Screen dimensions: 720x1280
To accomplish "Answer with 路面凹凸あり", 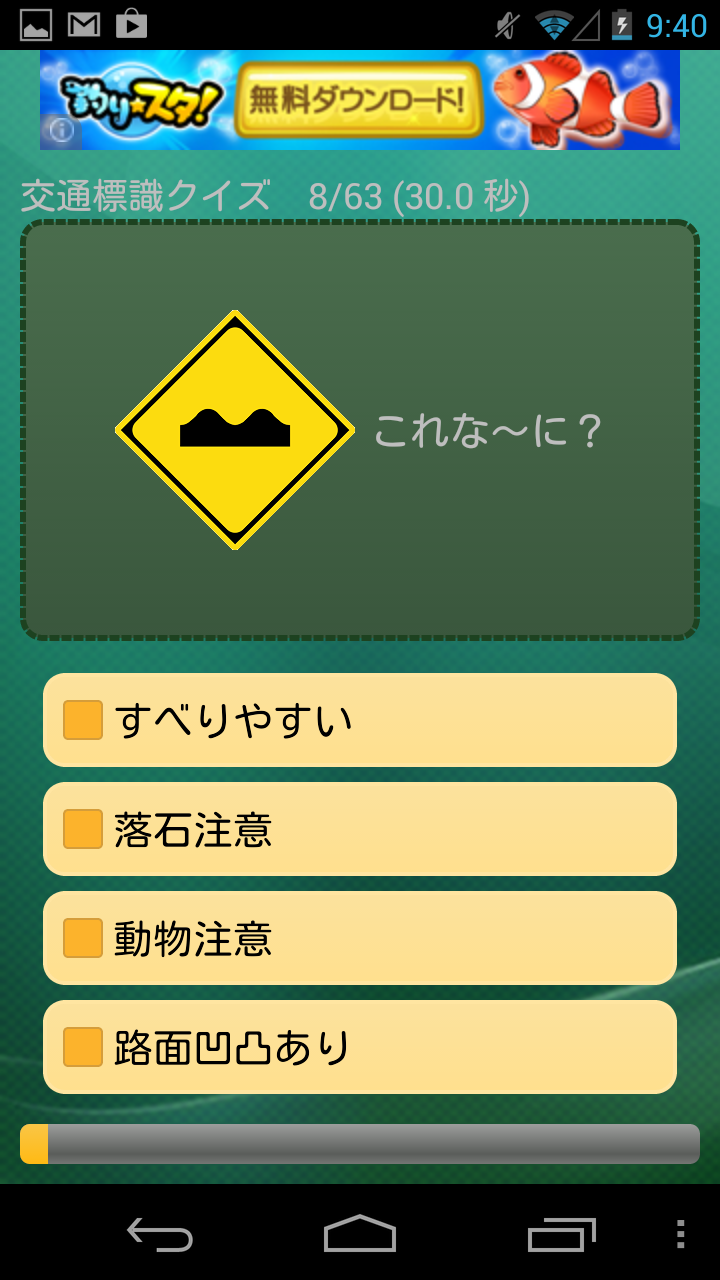I will tap(360, 1047).
